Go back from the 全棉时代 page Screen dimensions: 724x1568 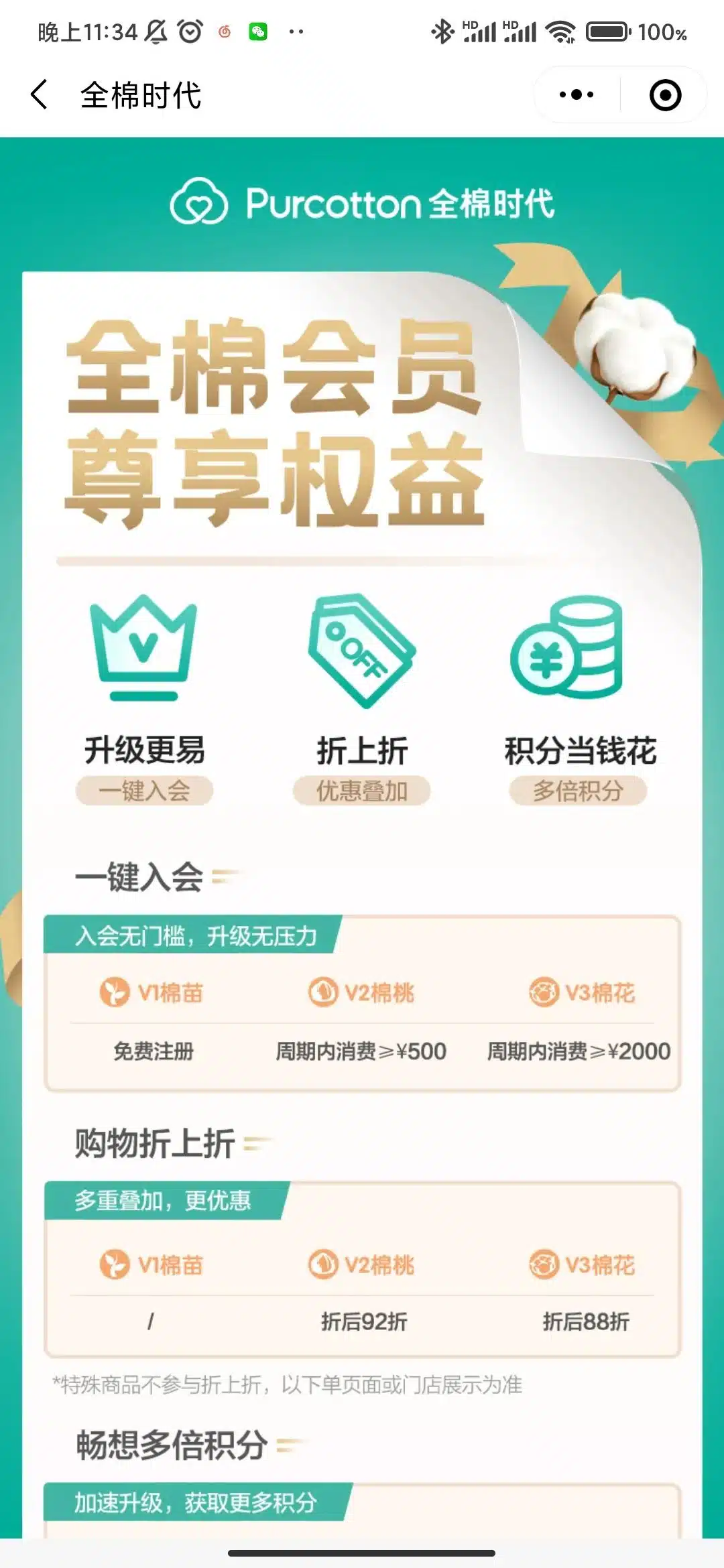(40, 94)
